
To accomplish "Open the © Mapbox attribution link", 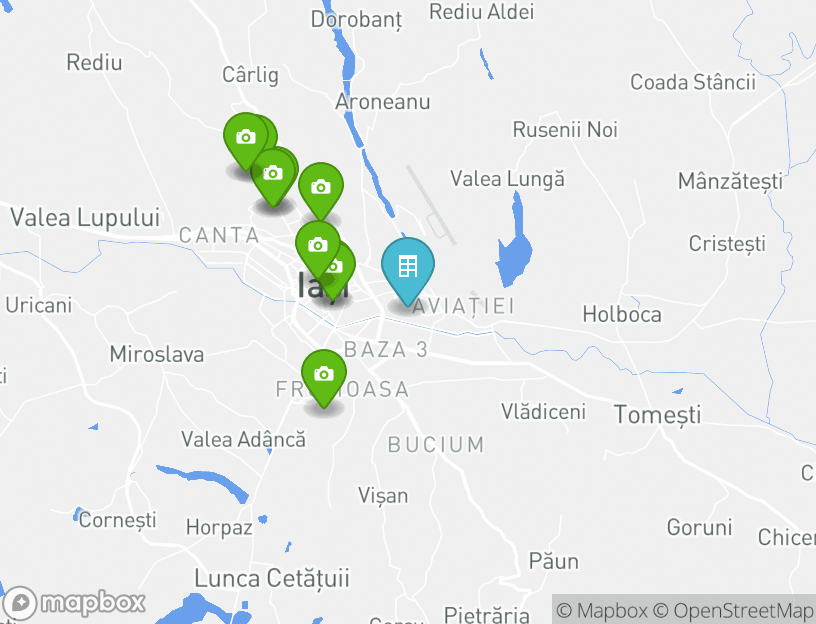I will click(x=602, y=610).
